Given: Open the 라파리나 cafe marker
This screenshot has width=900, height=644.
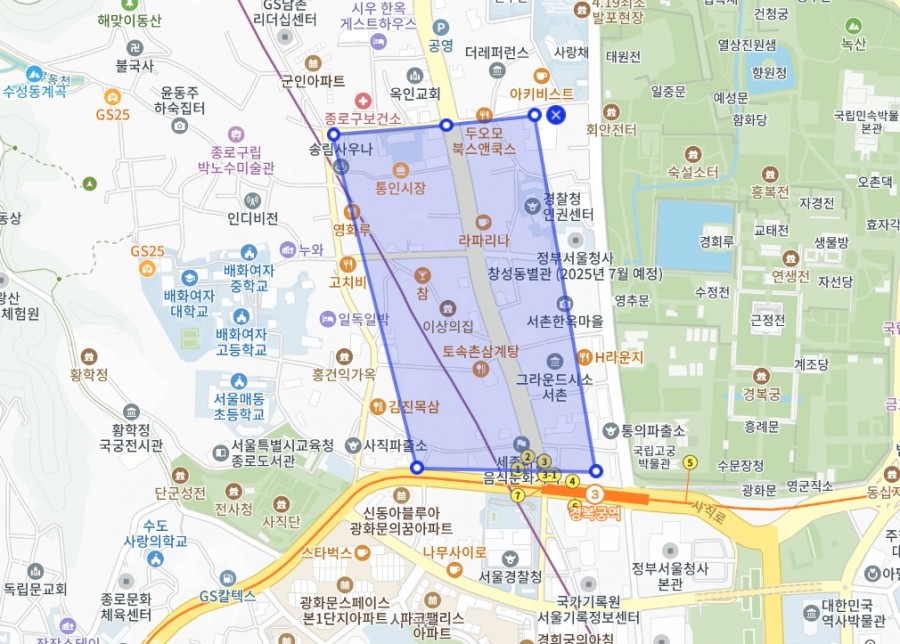Looking at the screenshot, I should [483, 222].
